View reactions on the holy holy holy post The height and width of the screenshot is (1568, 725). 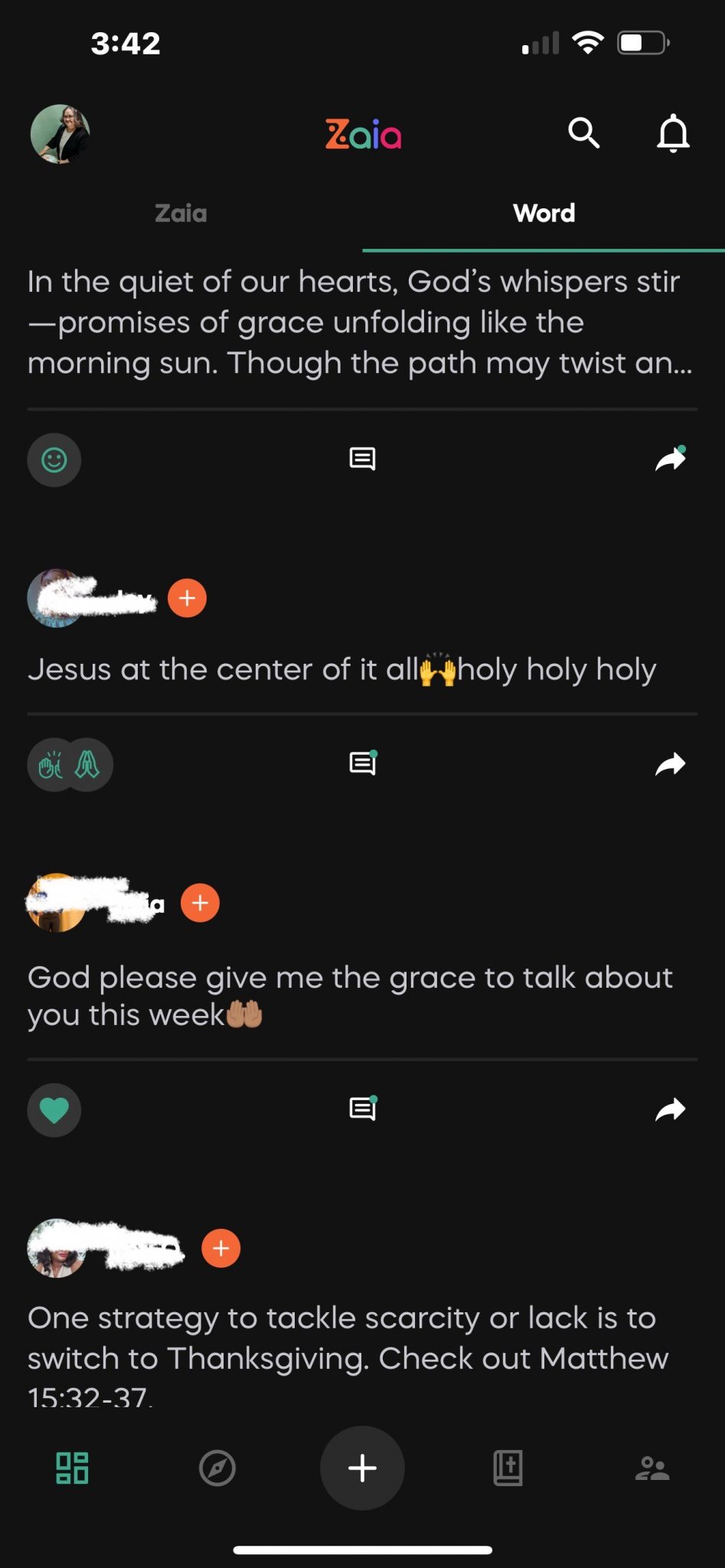tap(70, 764)
